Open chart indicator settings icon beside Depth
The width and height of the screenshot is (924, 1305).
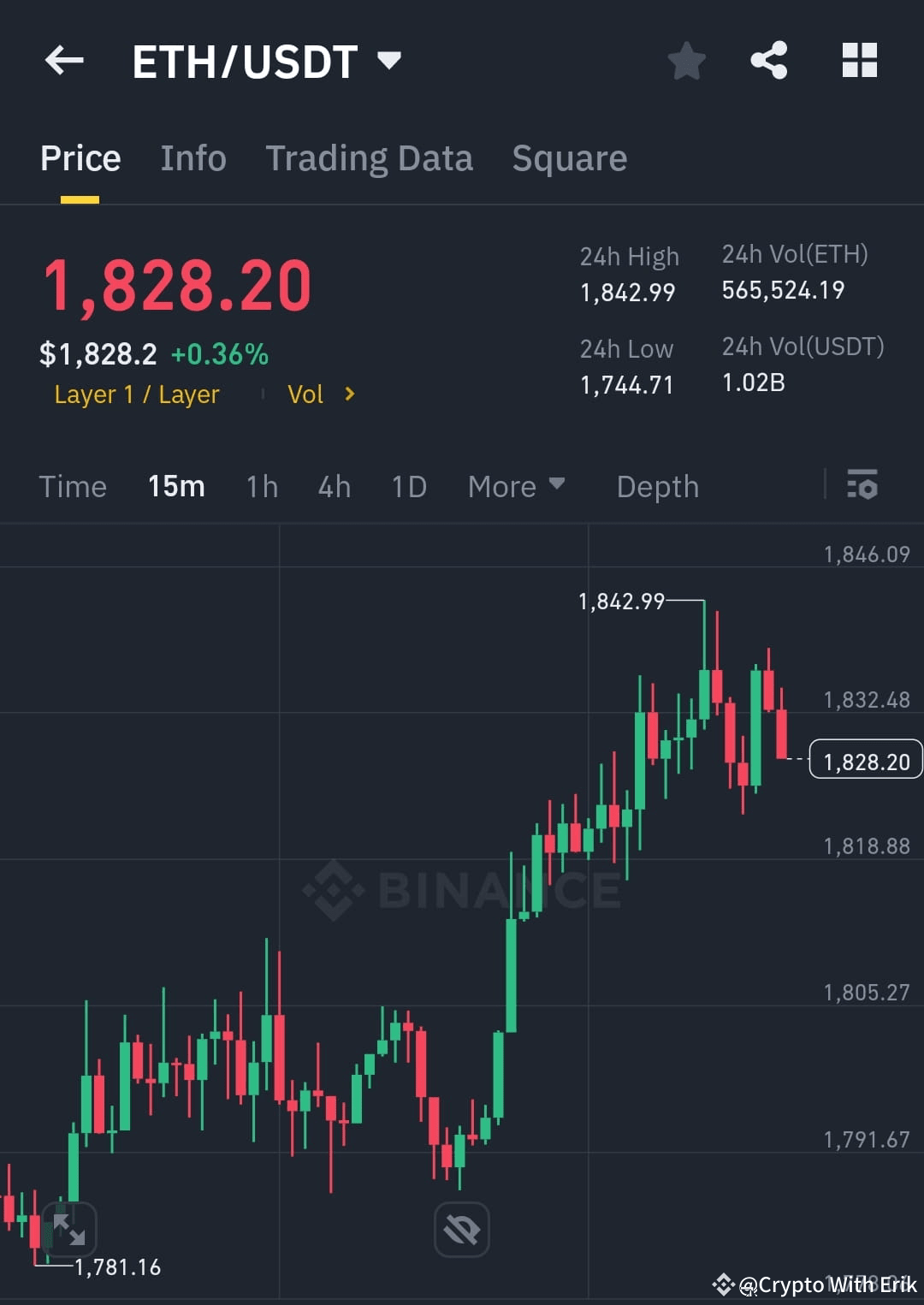tap(862, 486)
